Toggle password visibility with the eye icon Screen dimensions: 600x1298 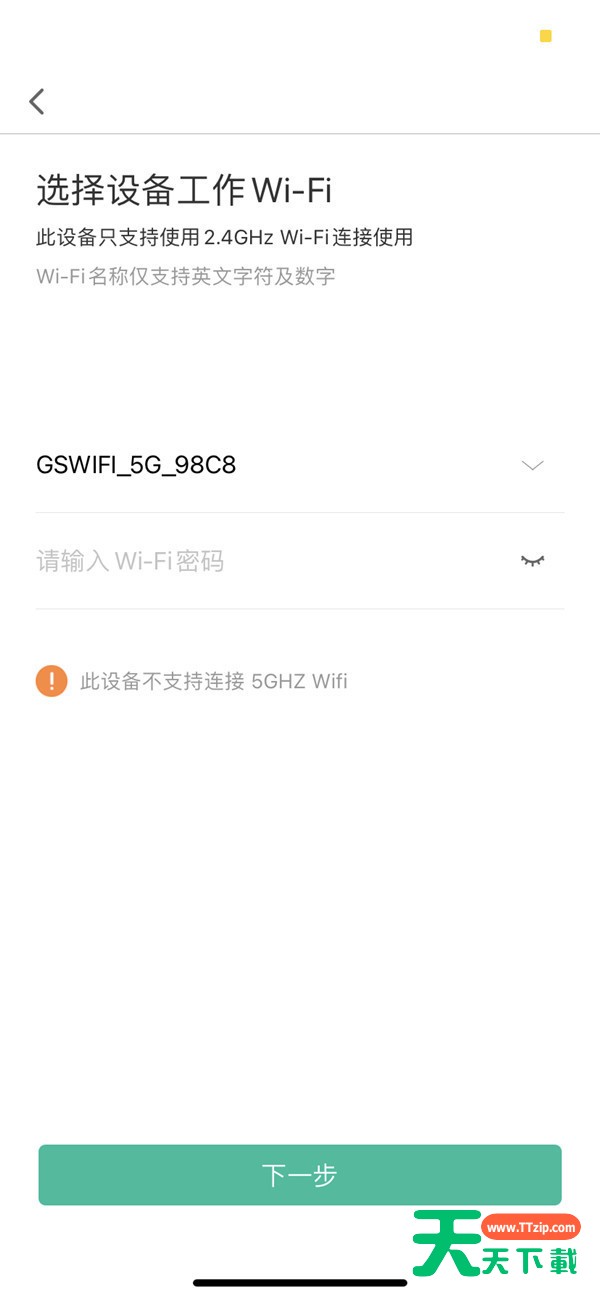[x=533, y=561]
